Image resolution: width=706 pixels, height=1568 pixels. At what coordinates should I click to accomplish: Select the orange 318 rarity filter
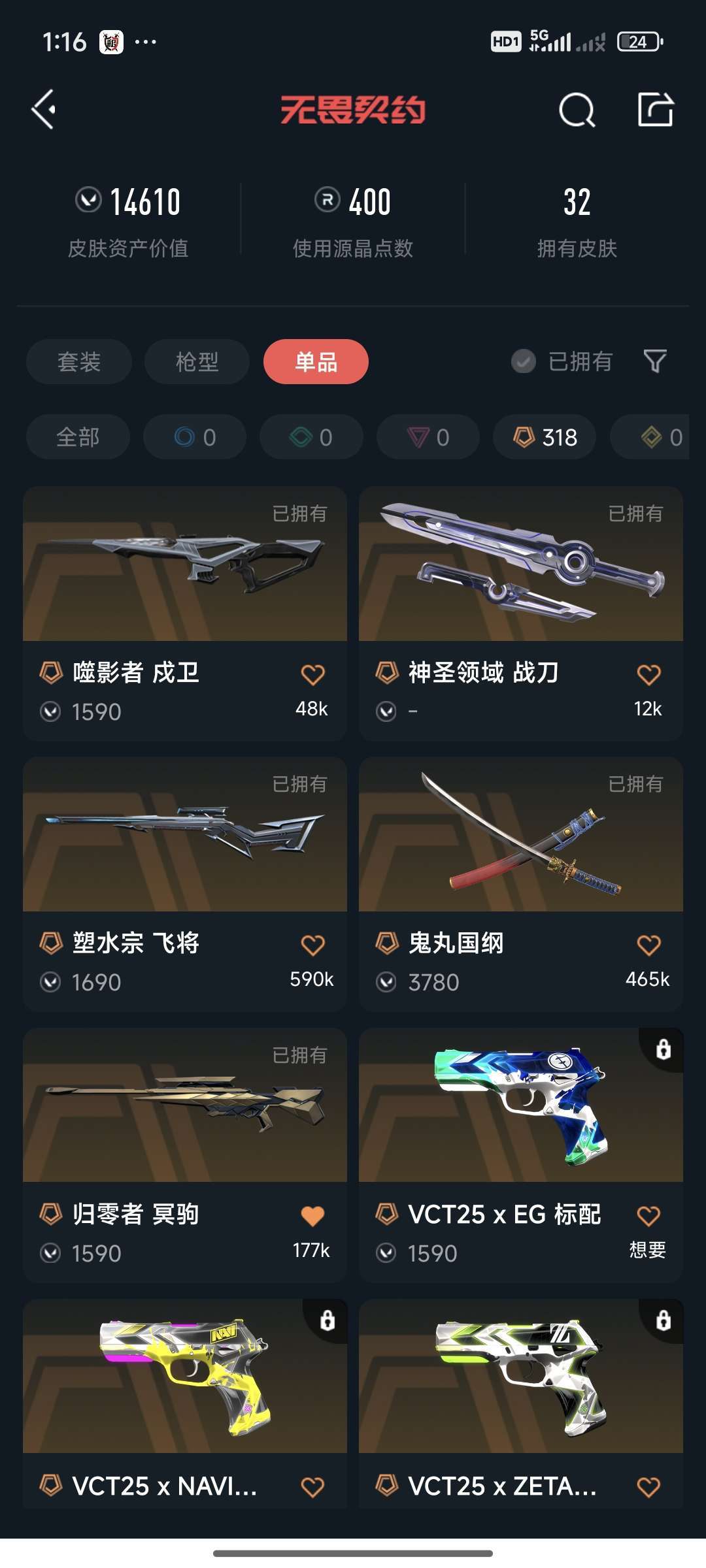[x=544, y=437]
